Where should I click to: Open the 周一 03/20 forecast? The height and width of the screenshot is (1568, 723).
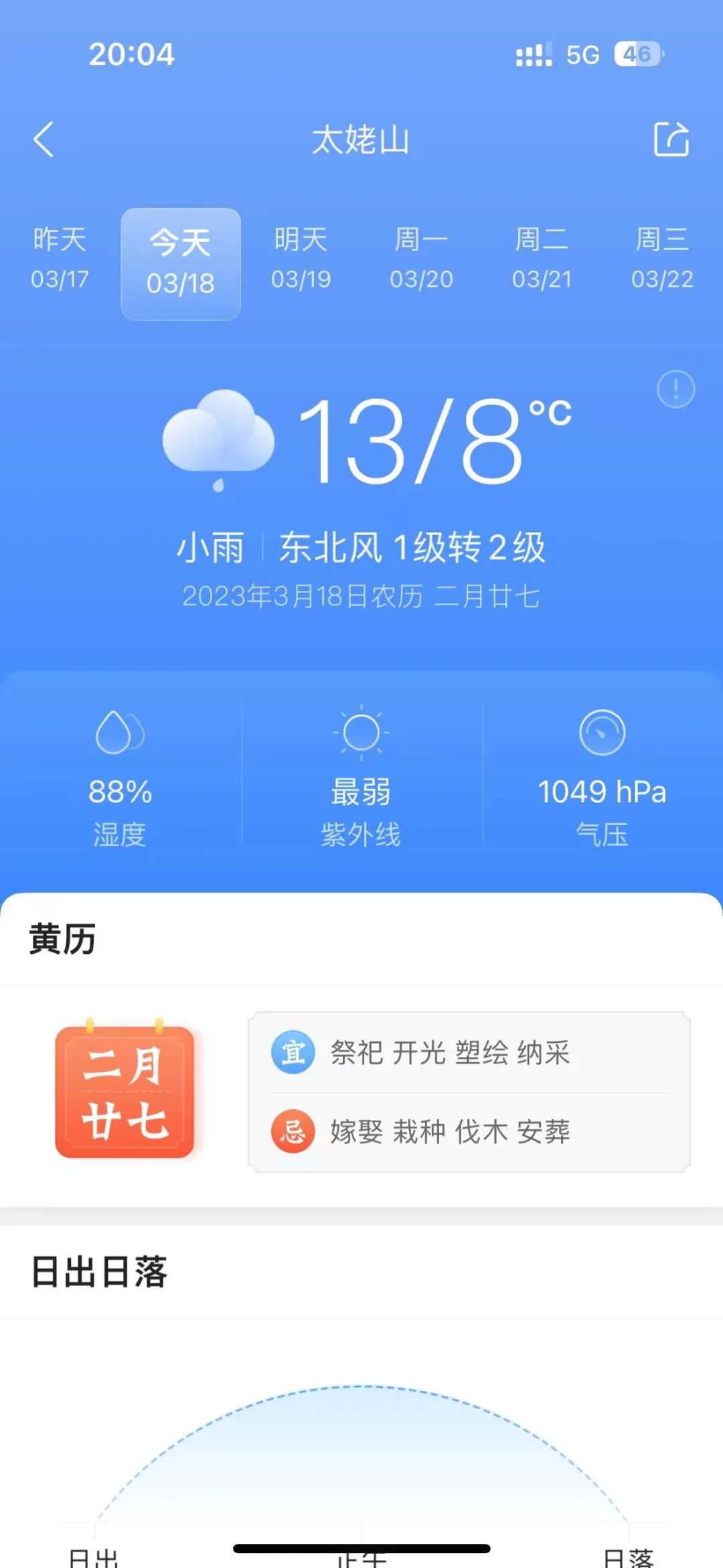pos(421,259)
